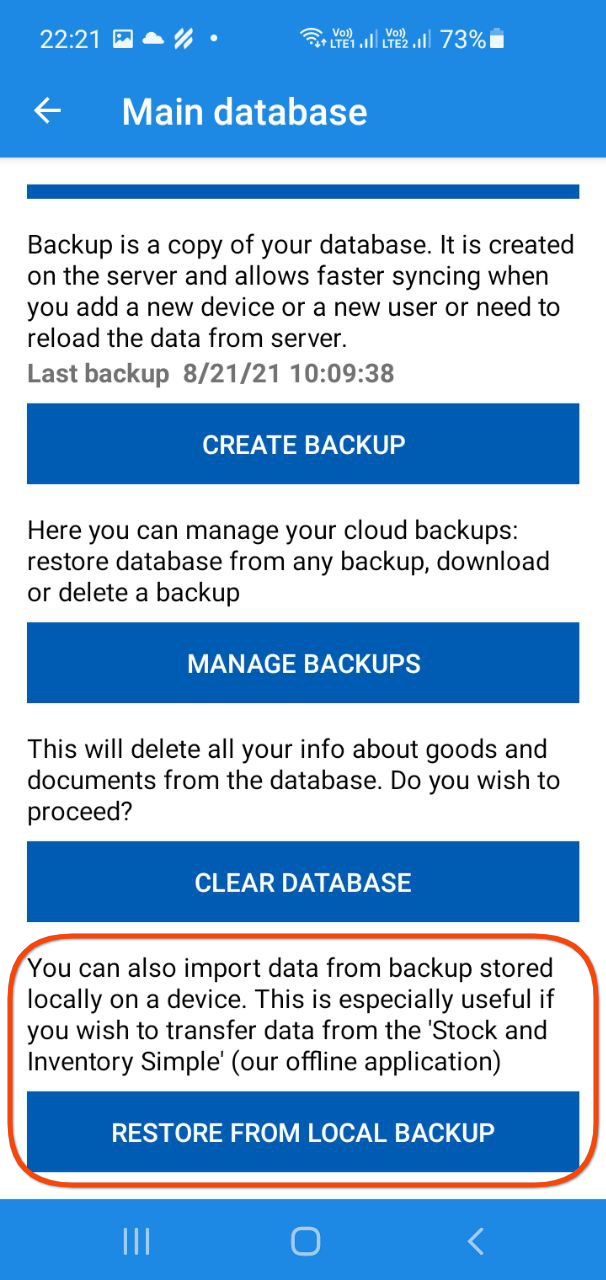The image size is (606, 1280).
Task: Choose Restore From Local Backup
Action: (x=303, y=1132)
